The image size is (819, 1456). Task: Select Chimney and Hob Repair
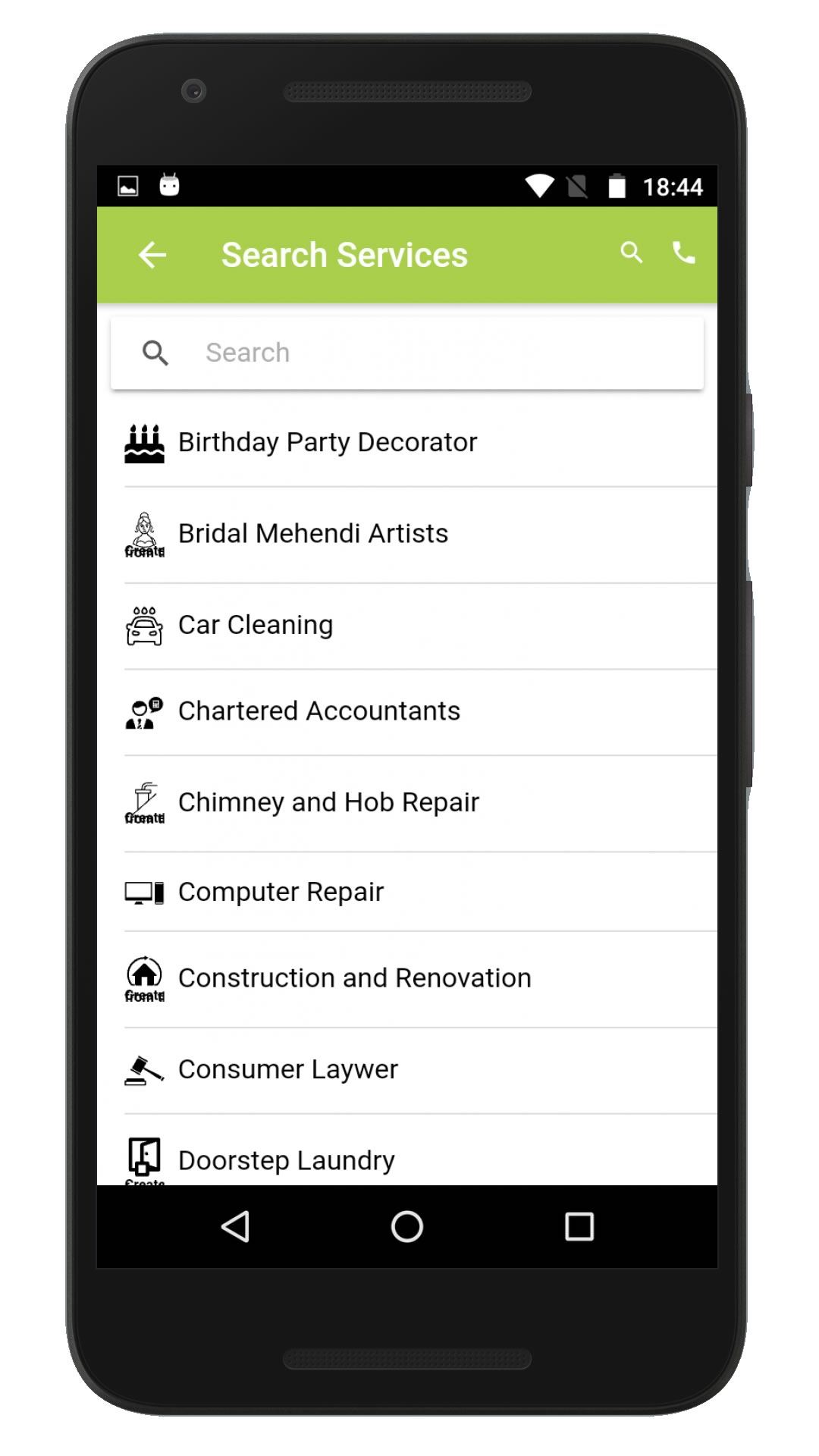pyautogui.click(x=328, y=802)
